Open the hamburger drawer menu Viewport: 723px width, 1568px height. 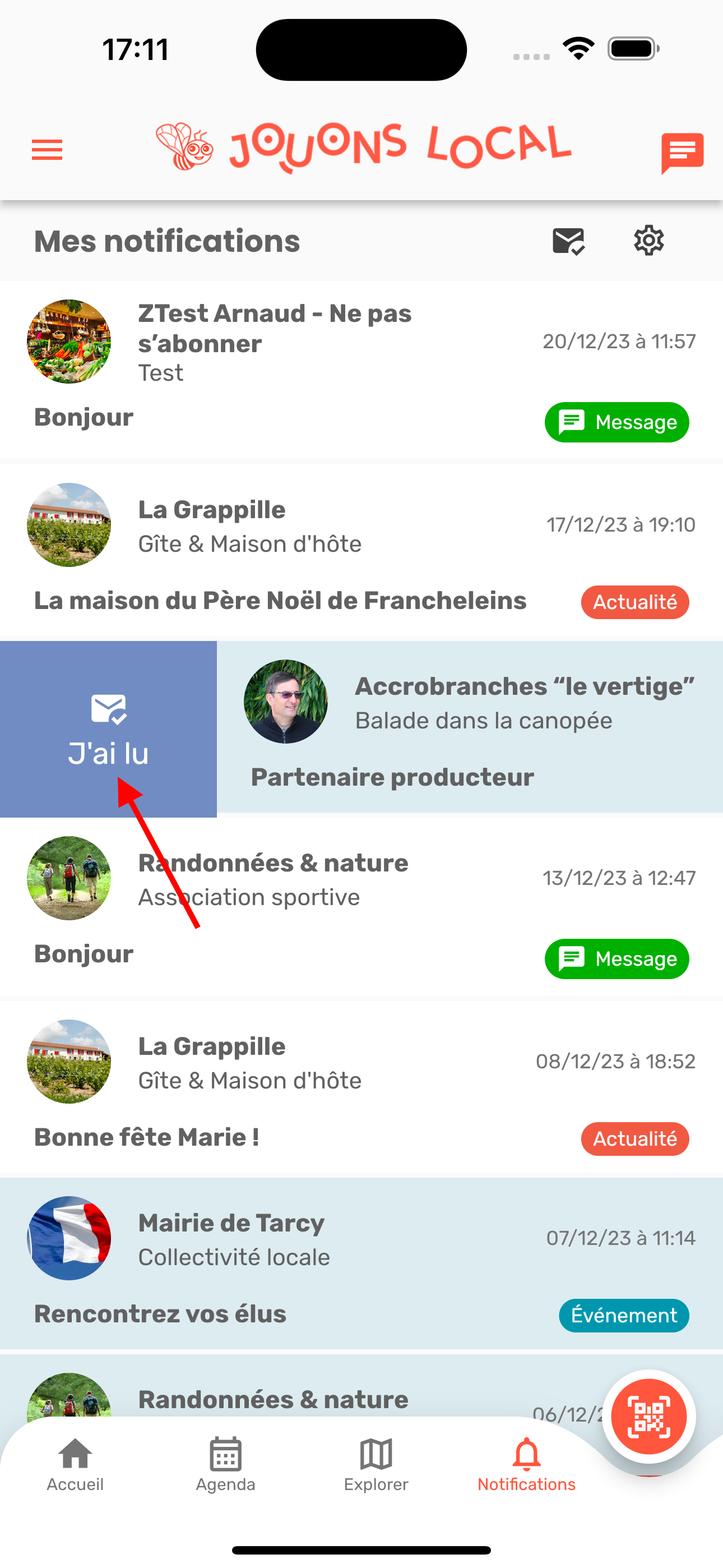pyautogui.click(x=47, y=150)
